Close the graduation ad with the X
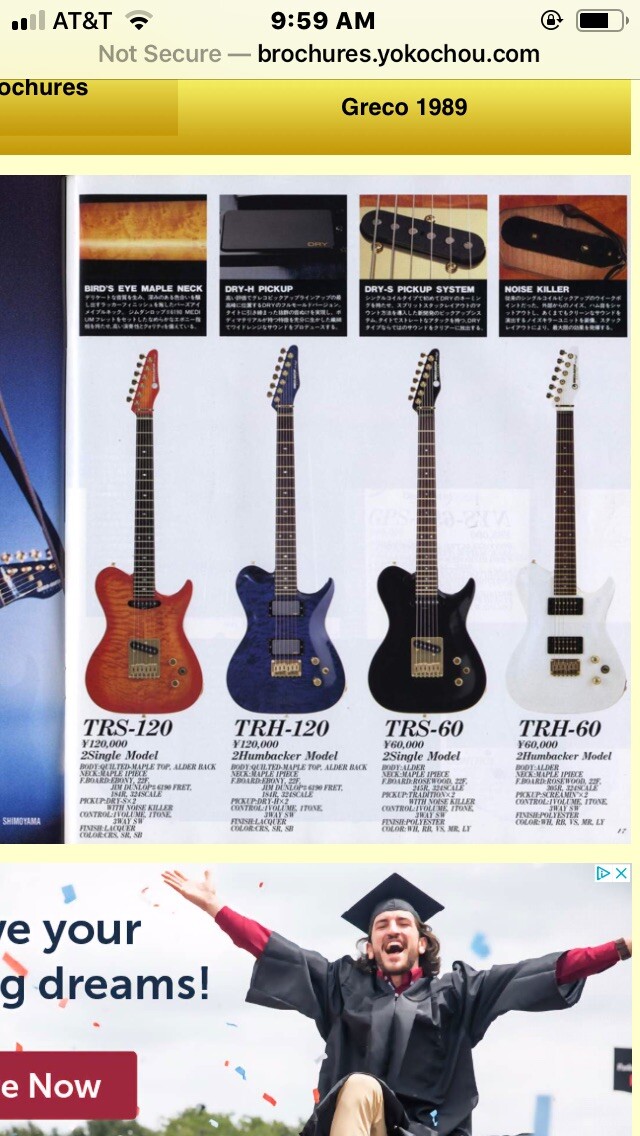Image resolution: width=640 pixels, height=1136 pixels. [x=622, y=873]
